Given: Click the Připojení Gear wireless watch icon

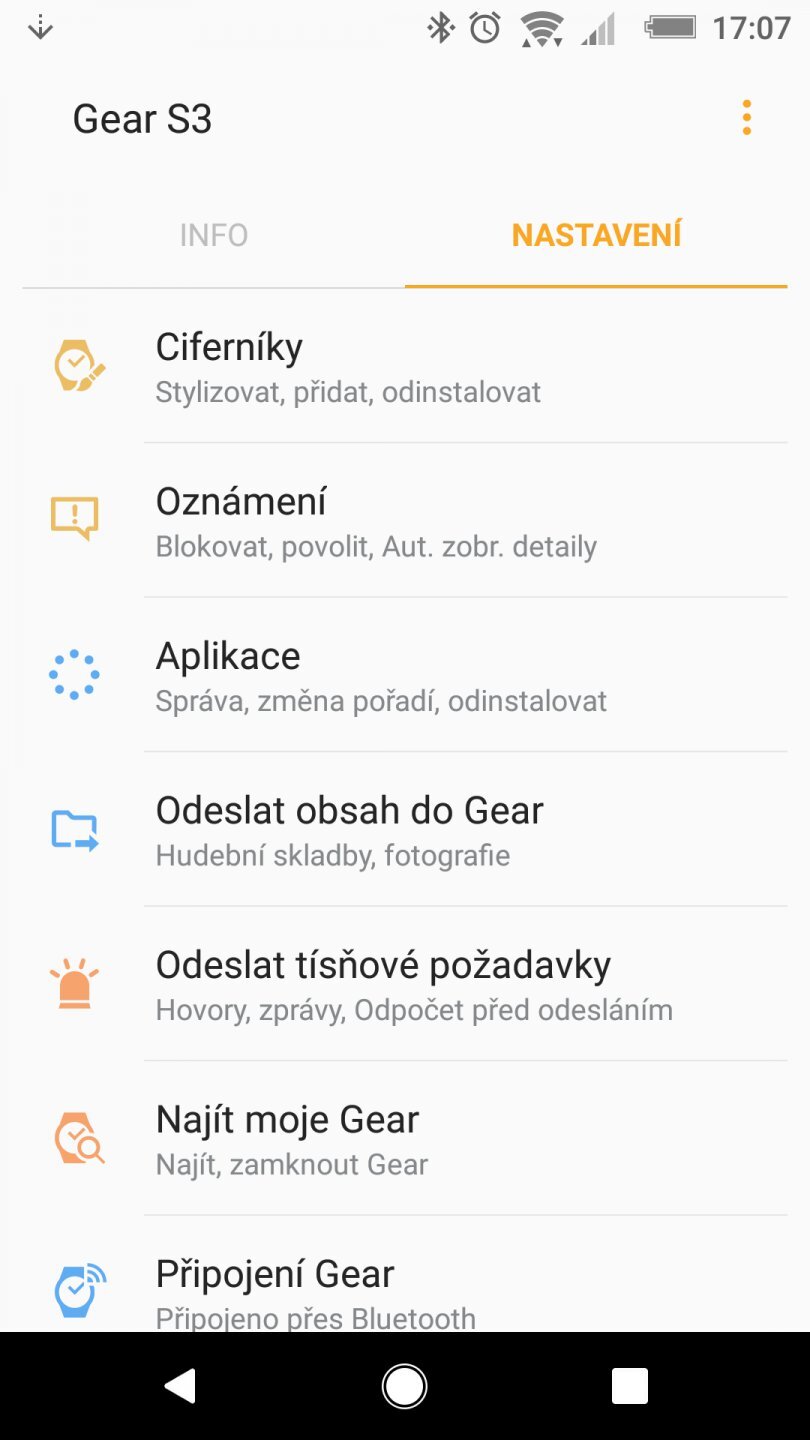Looking at the screenshot, I should (x=77, y=1290).
